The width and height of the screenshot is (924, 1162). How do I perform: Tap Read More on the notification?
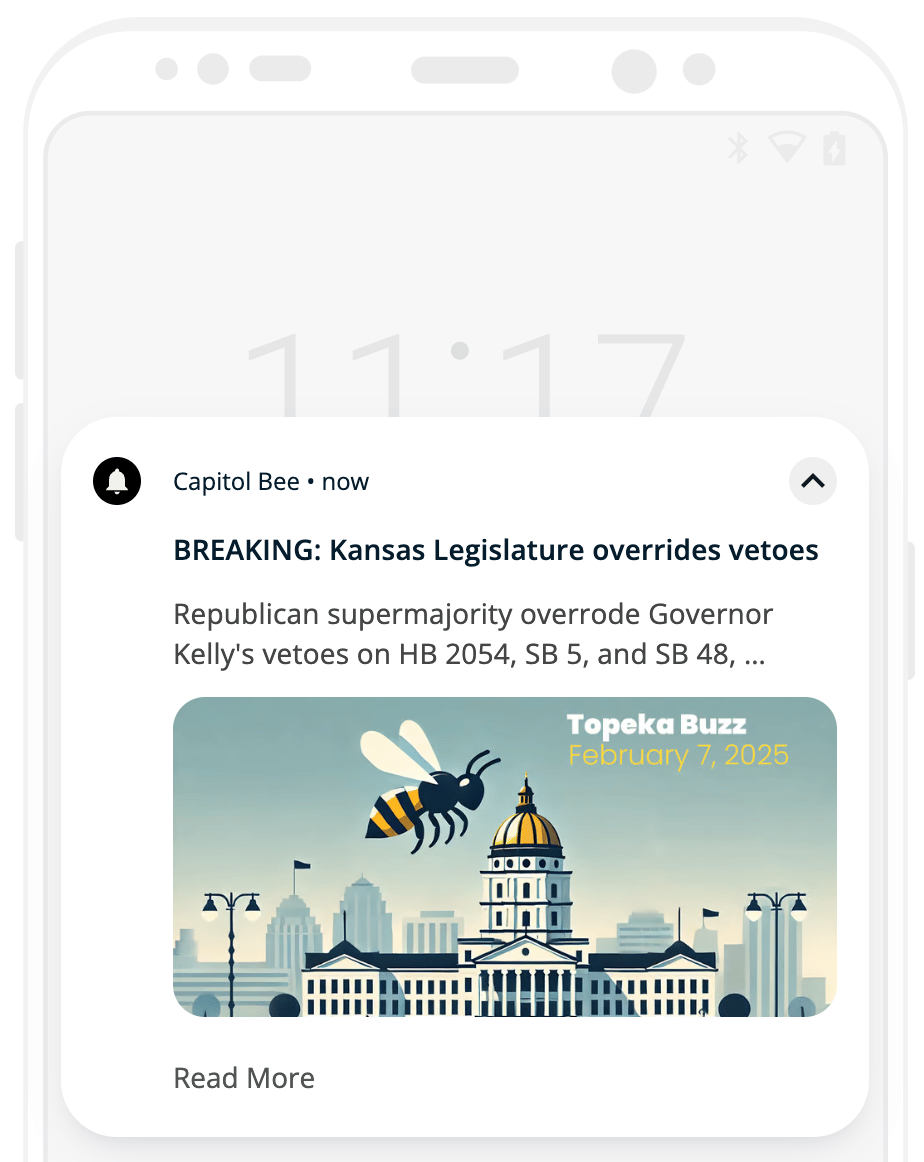tap(244, 1077)
